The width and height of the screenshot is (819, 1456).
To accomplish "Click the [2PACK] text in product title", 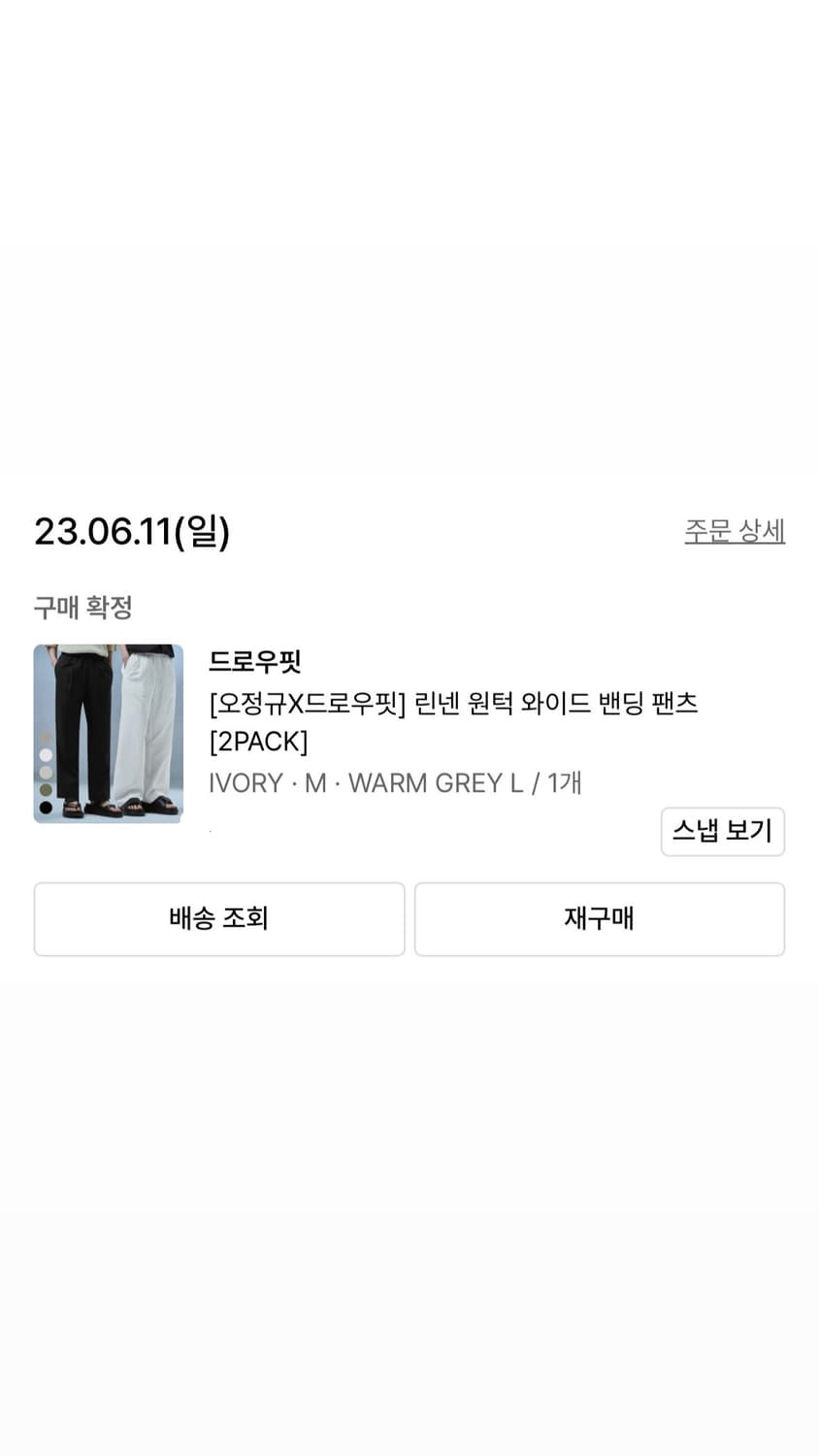I will [257, 743].
